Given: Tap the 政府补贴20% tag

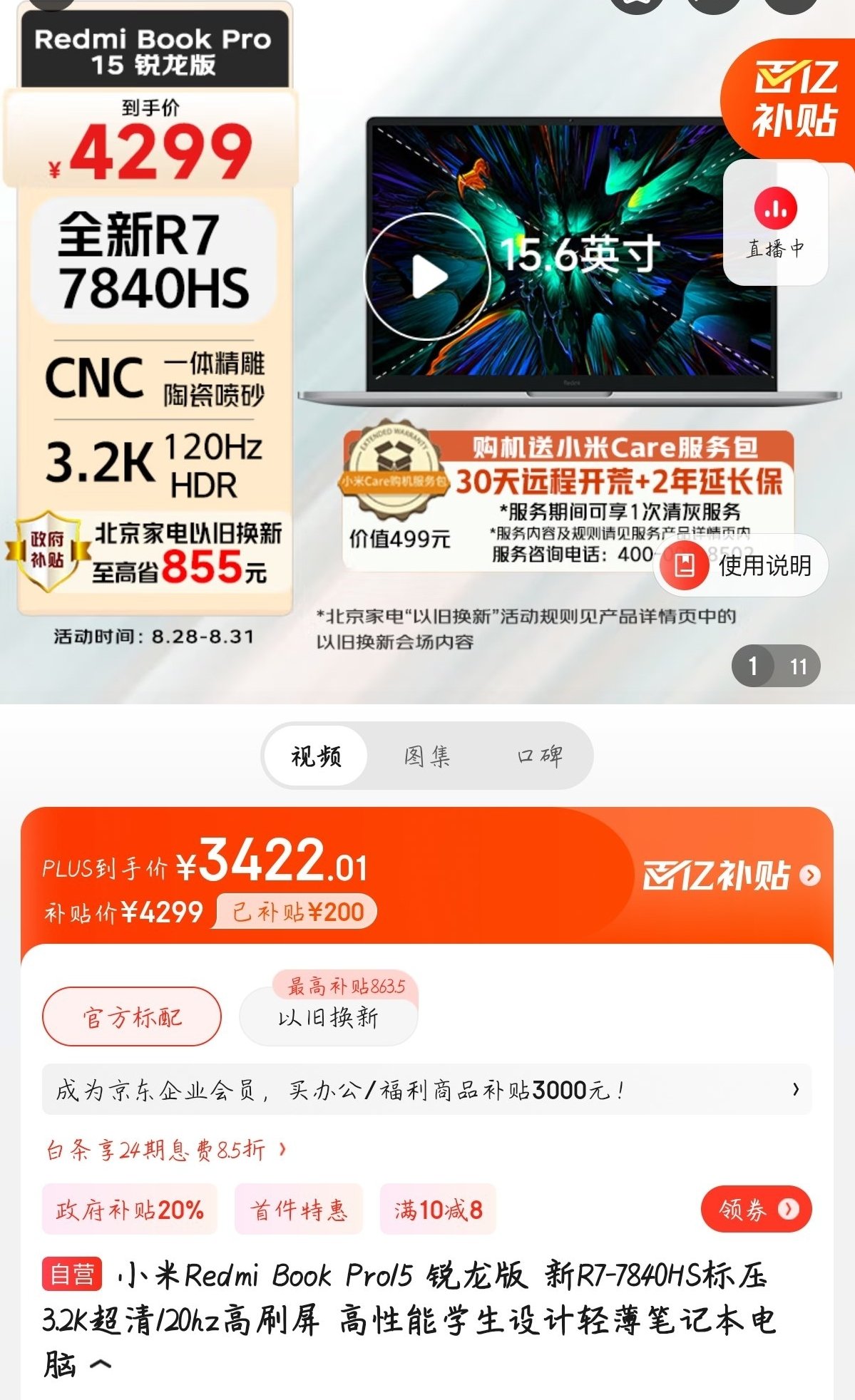Looking at the screenshot, I should coord(130,1209).
